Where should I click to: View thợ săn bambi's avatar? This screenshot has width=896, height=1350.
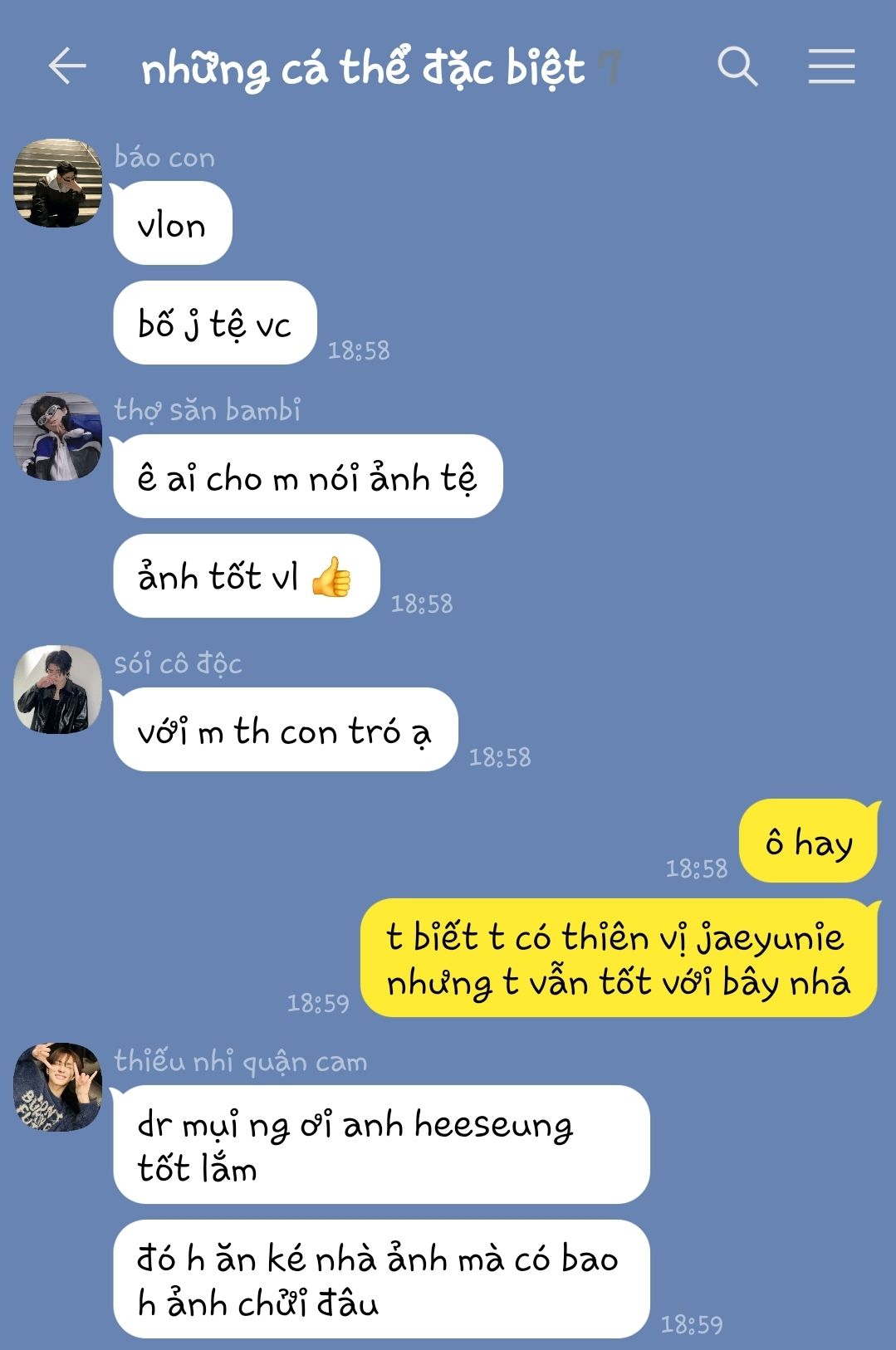click(x=57, y=437)
